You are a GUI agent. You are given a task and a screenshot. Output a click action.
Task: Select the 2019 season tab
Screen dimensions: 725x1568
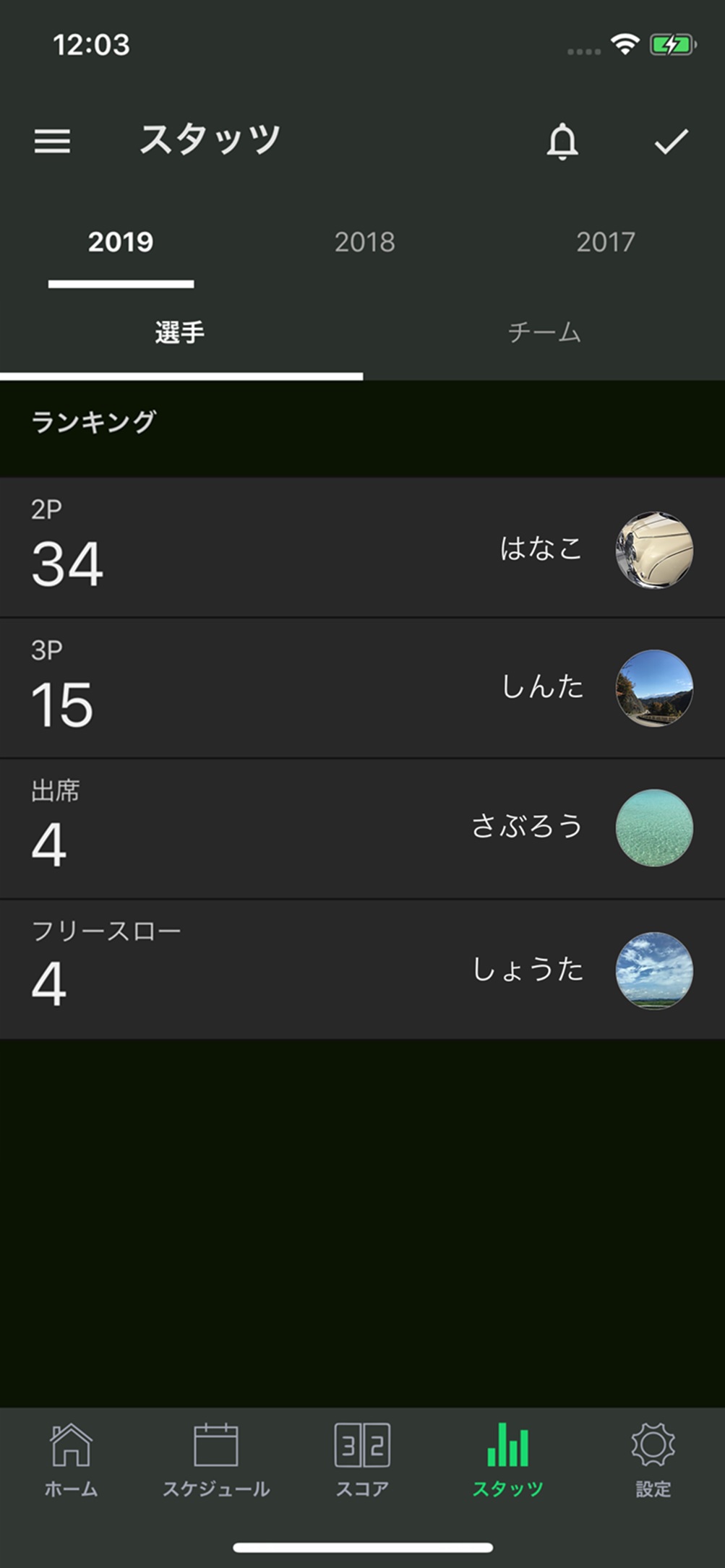[x=121, y=242]
